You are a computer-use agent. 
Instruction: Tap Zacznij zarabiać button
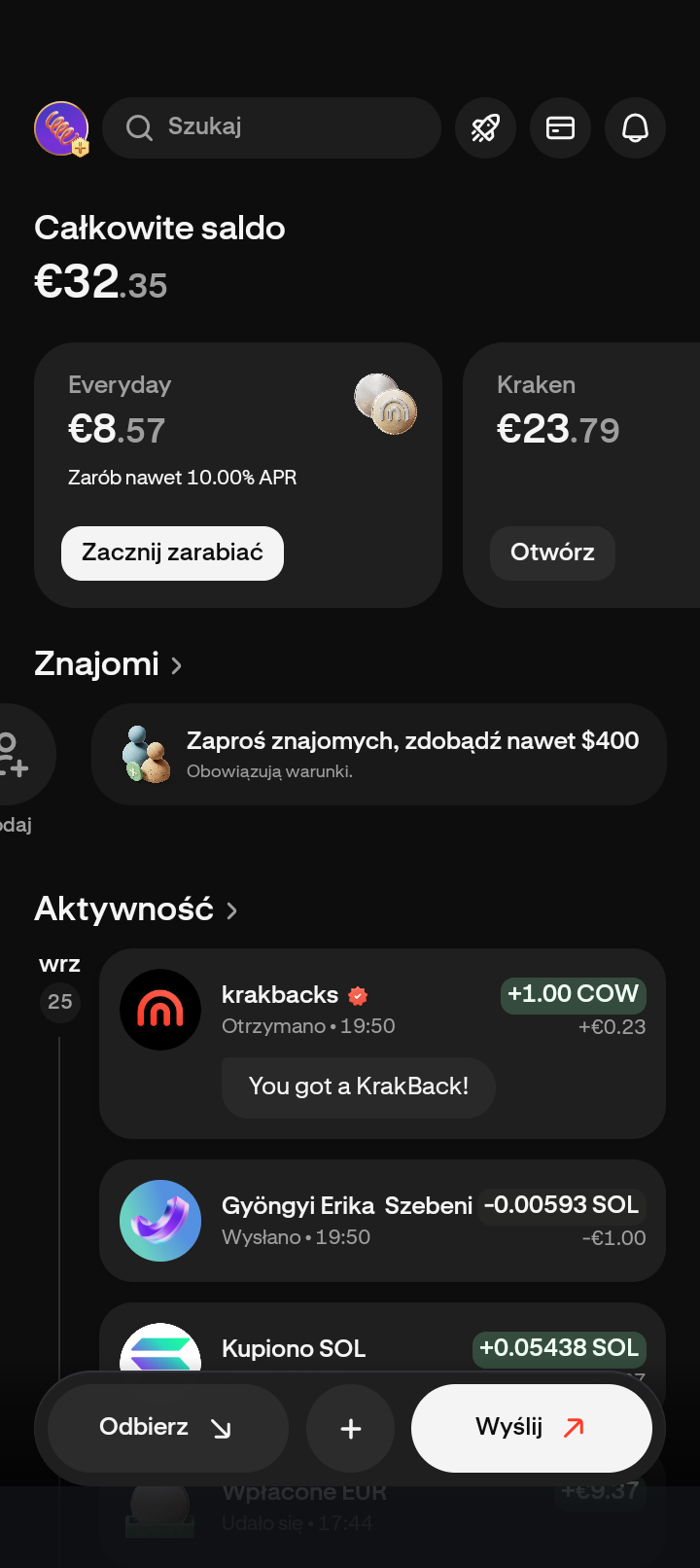[172, 552]
